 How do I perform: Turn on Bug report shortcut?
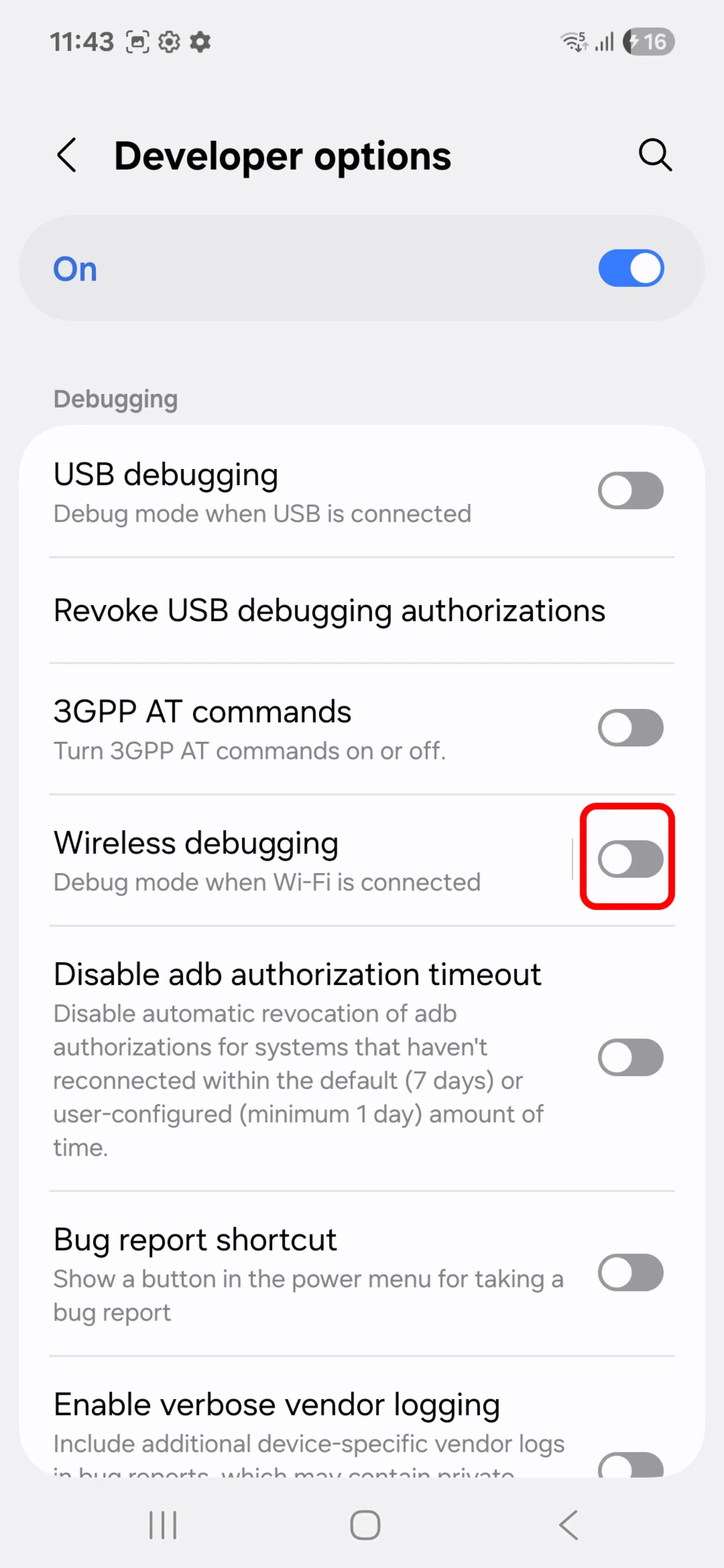(x=630, y=1272)
